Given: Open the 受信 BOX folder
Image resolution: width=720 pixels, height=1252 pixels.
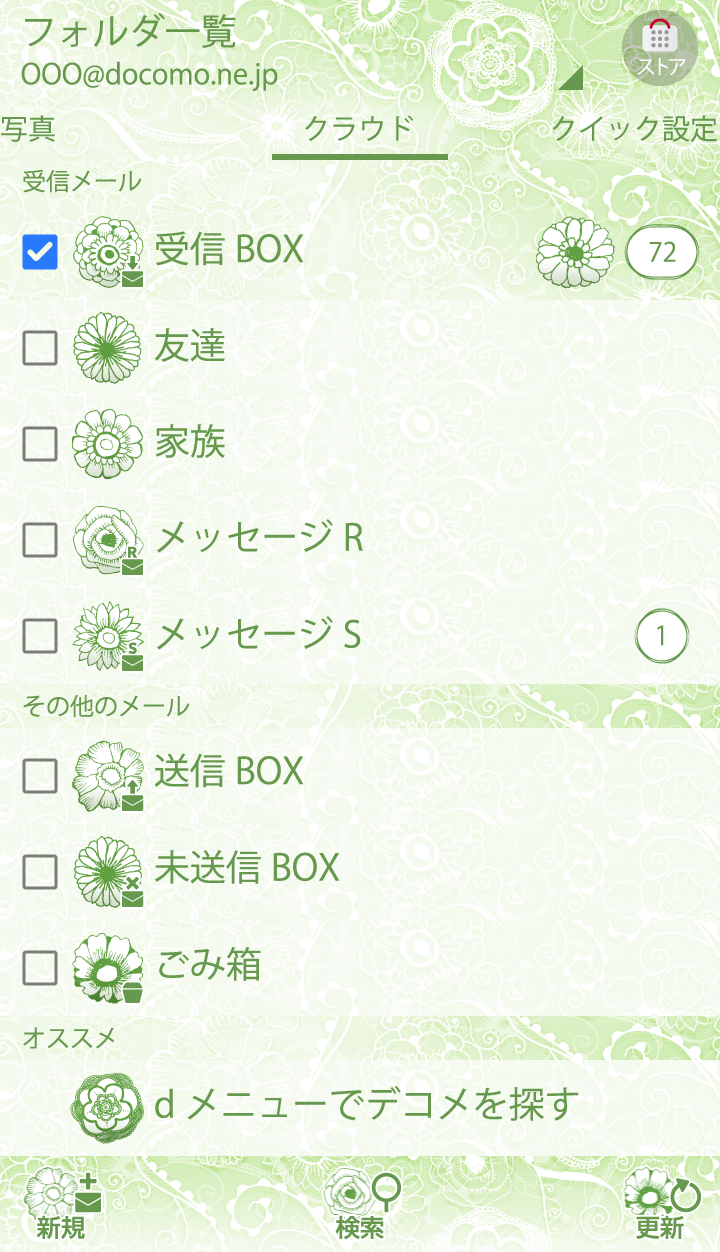Looking at the screenshot, I should point(229,250).
